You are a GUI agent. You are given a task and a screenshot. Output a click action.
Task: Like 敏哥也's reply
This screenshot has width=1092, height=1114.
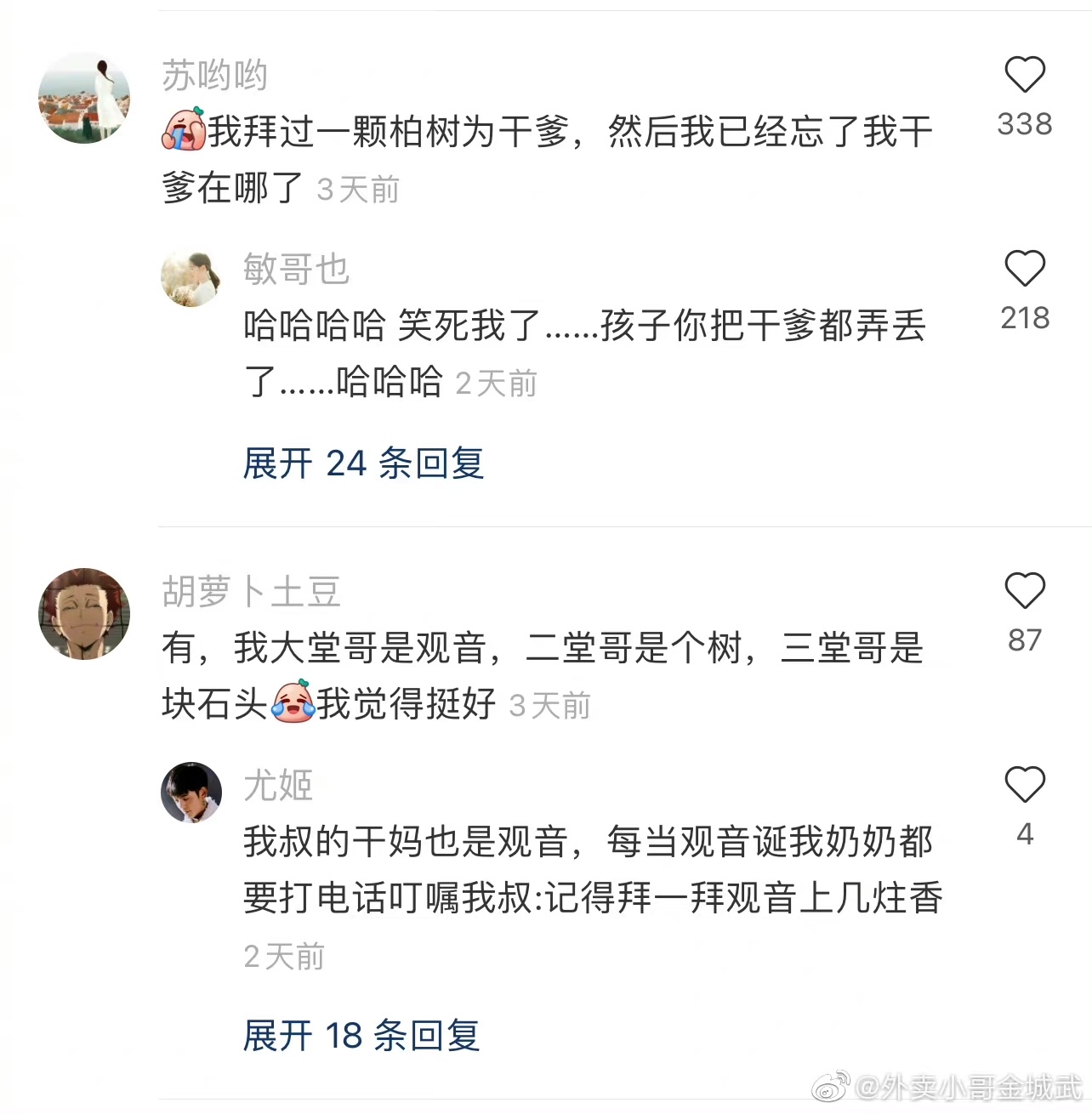tap(1024, 269)
